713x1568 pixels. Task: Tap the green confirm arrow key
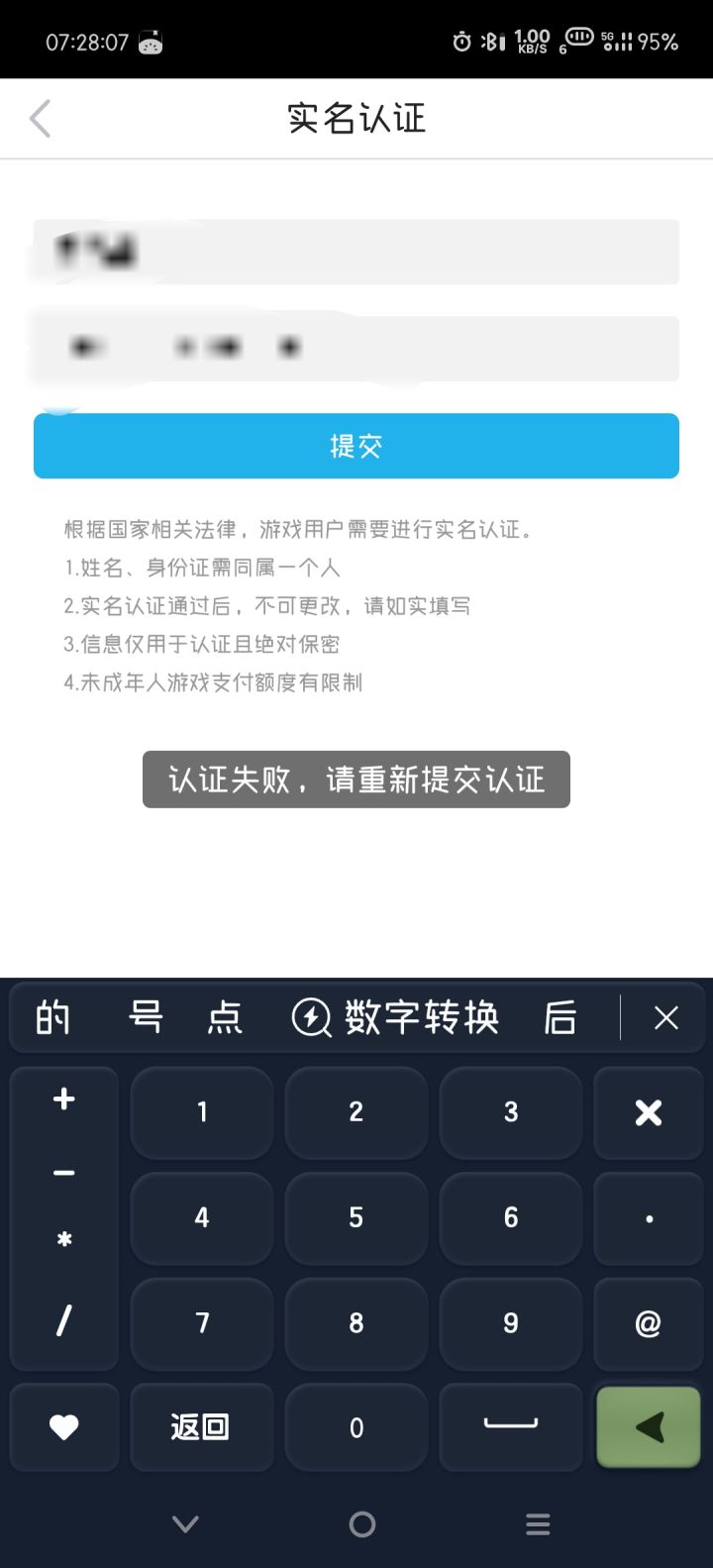(648, 1427)
